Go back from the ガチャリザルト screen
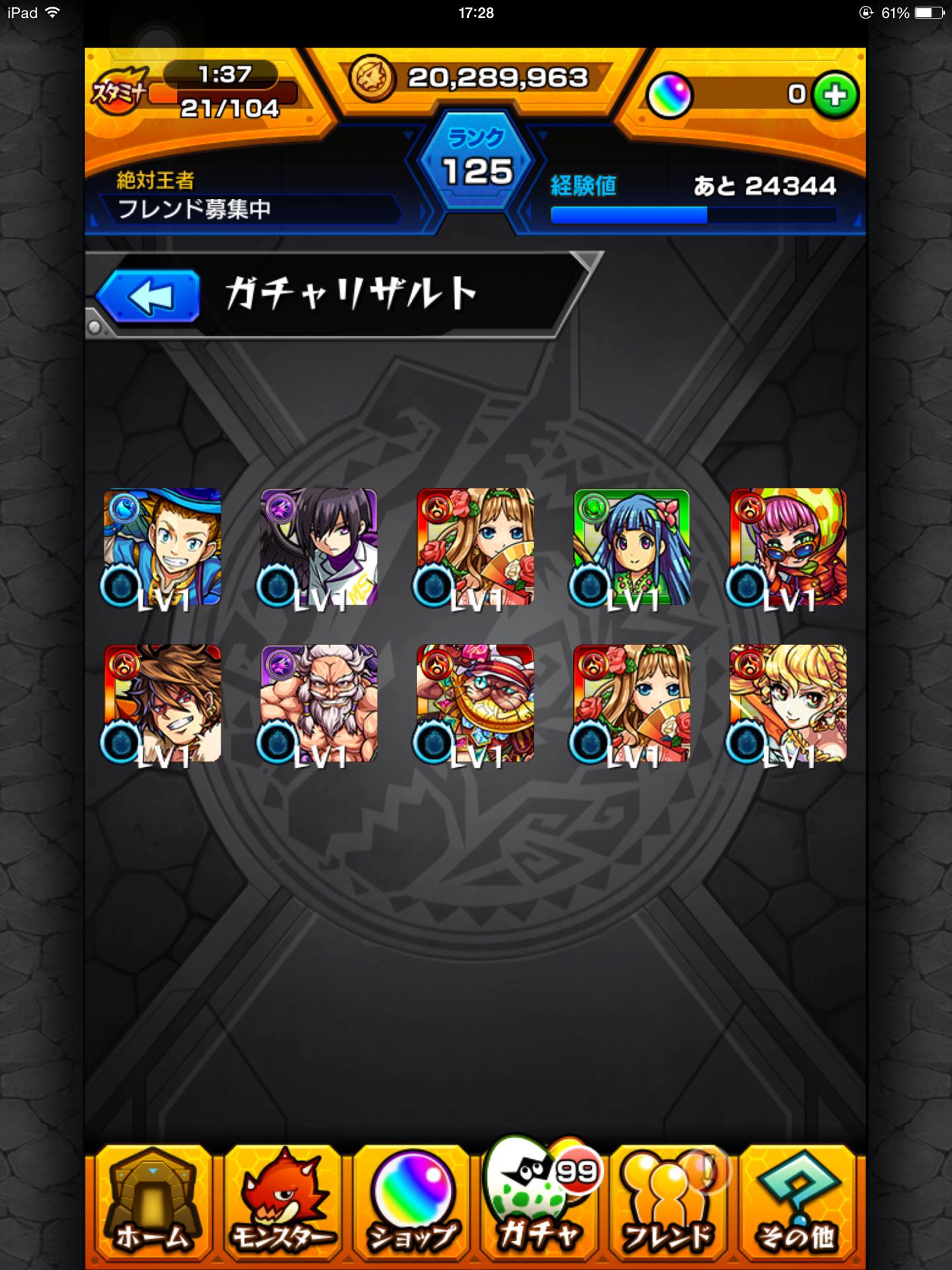Image resolution: width=952 pixels, height=1270 pixels. [148, 296]
